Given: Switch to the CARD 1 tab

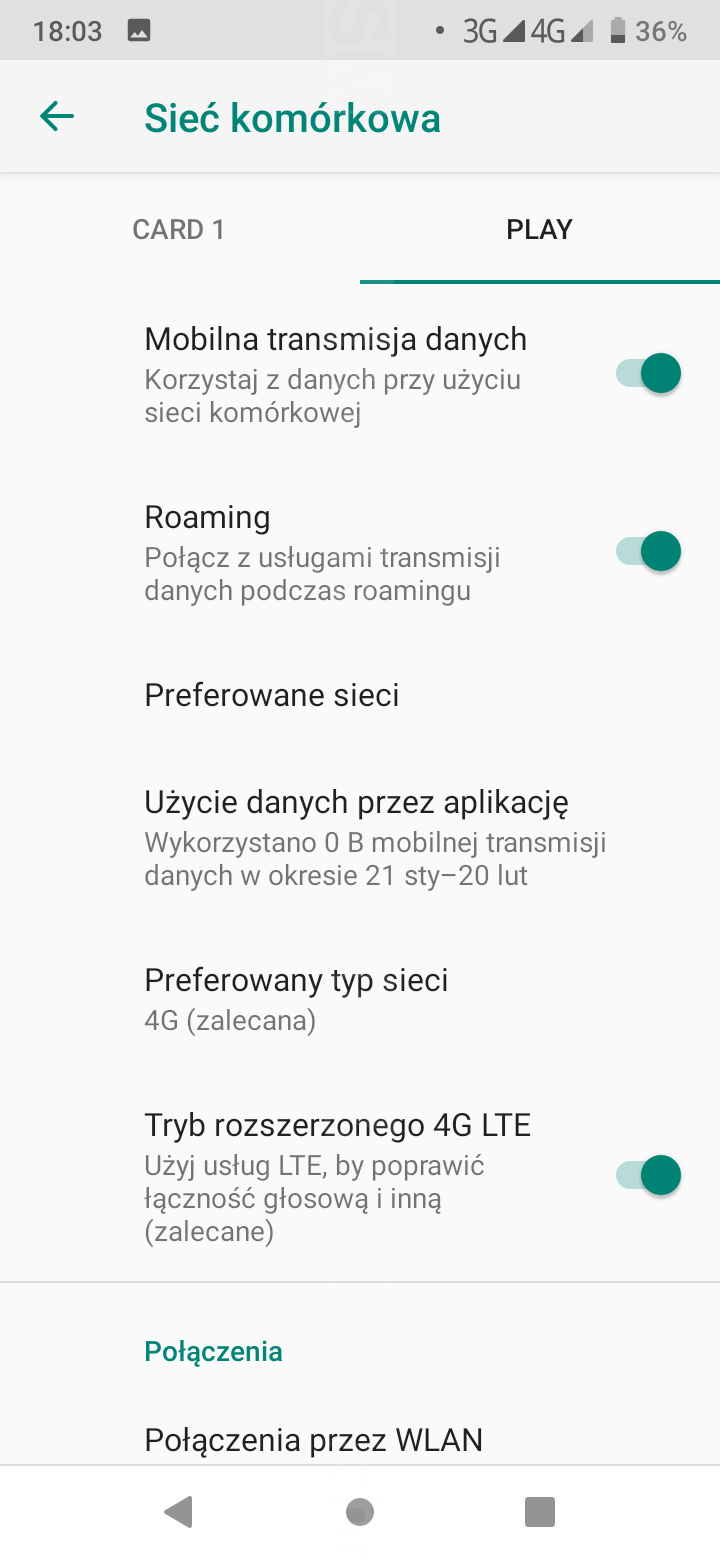Looking at the screenshot, I should (x=179, y=230).
